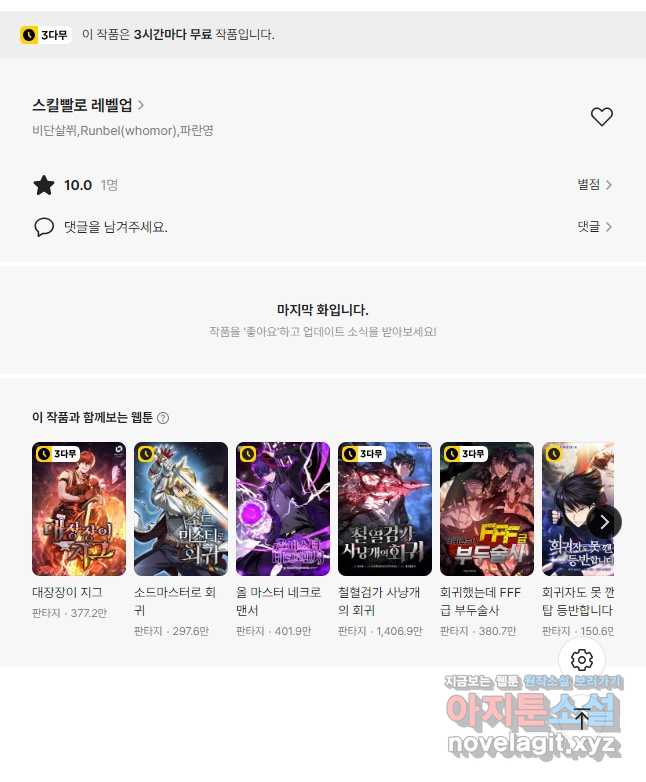Open the viewer settings gear

(x=582, y=660)
